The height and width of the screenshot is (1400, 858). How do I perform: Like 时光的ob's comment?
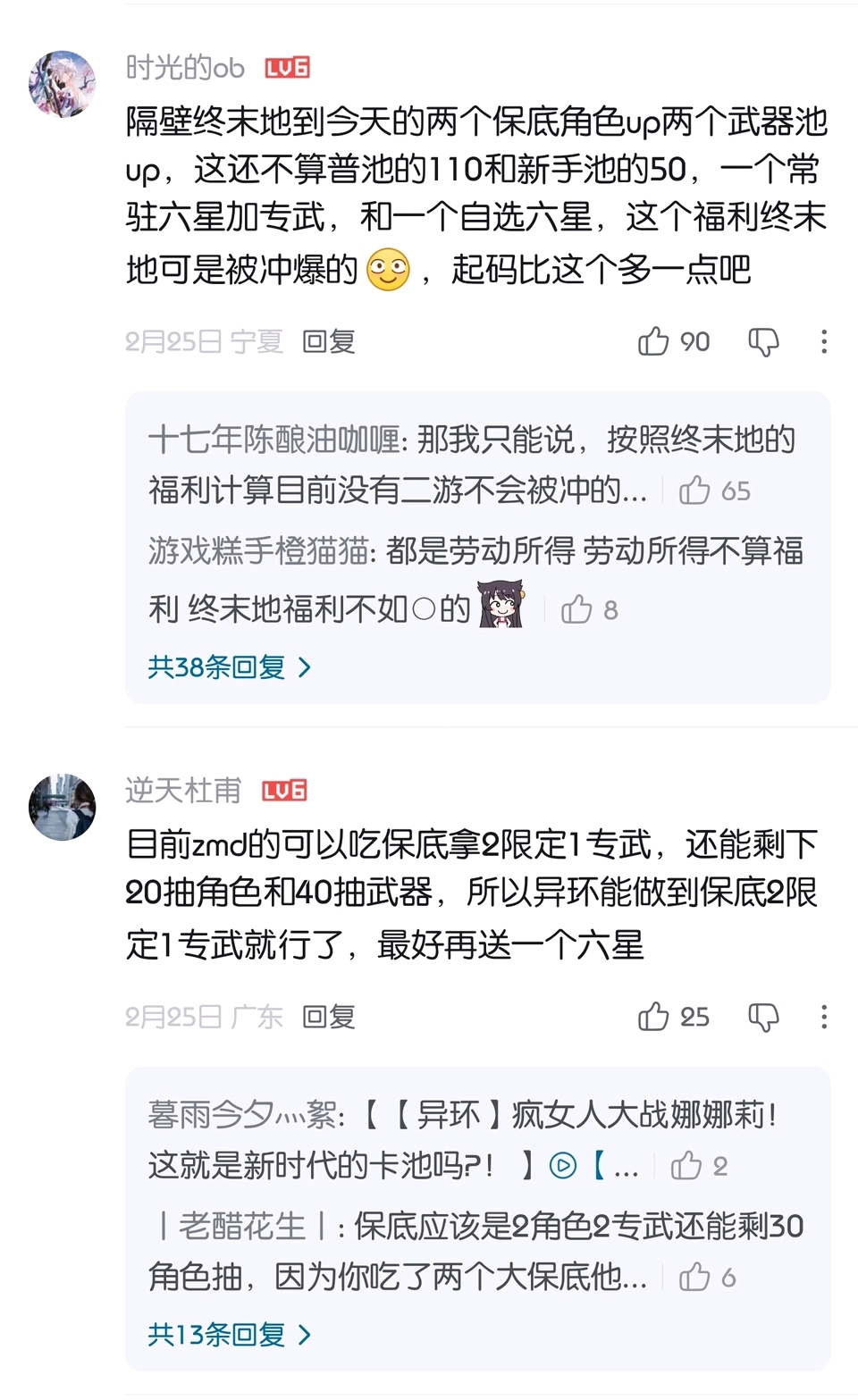click(674, 341)
